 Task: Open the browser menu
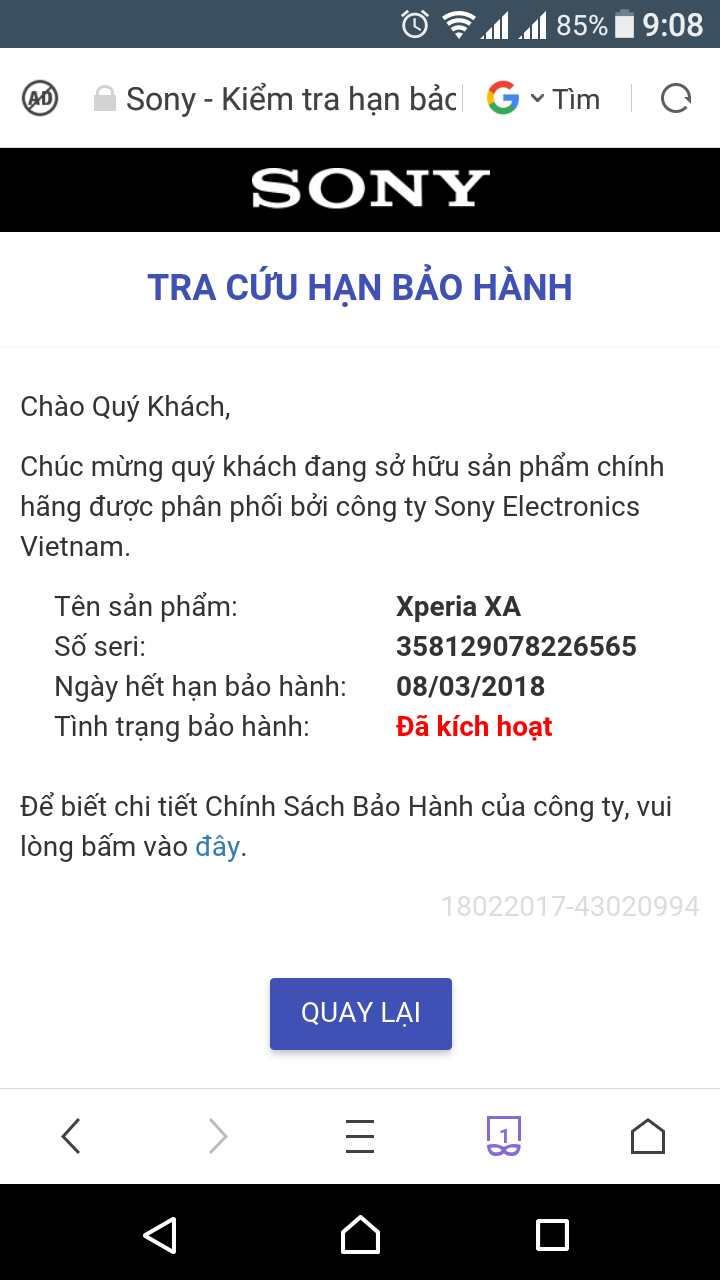(x=359, y=1136)
